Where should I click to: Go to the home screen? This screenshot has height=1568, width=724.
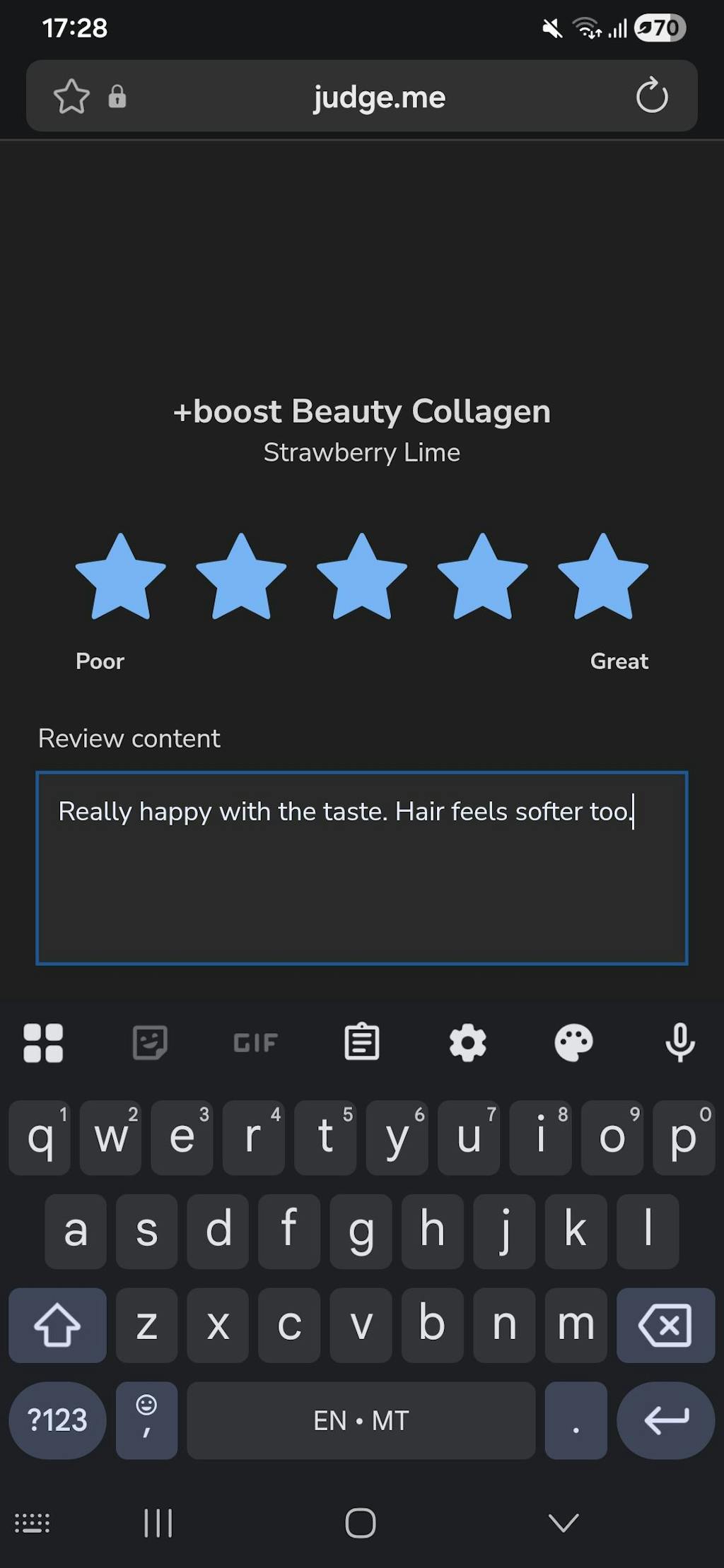coord(361,1522)
